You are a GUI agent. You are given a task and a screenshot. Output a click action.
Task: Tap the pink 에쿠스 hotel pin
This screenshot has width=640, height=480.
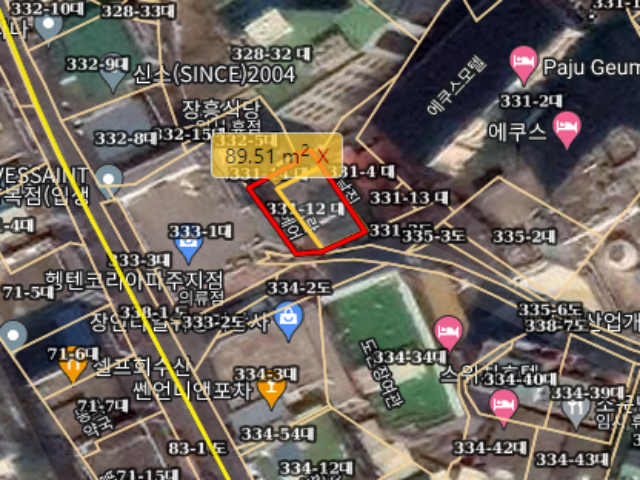(567, 128)
